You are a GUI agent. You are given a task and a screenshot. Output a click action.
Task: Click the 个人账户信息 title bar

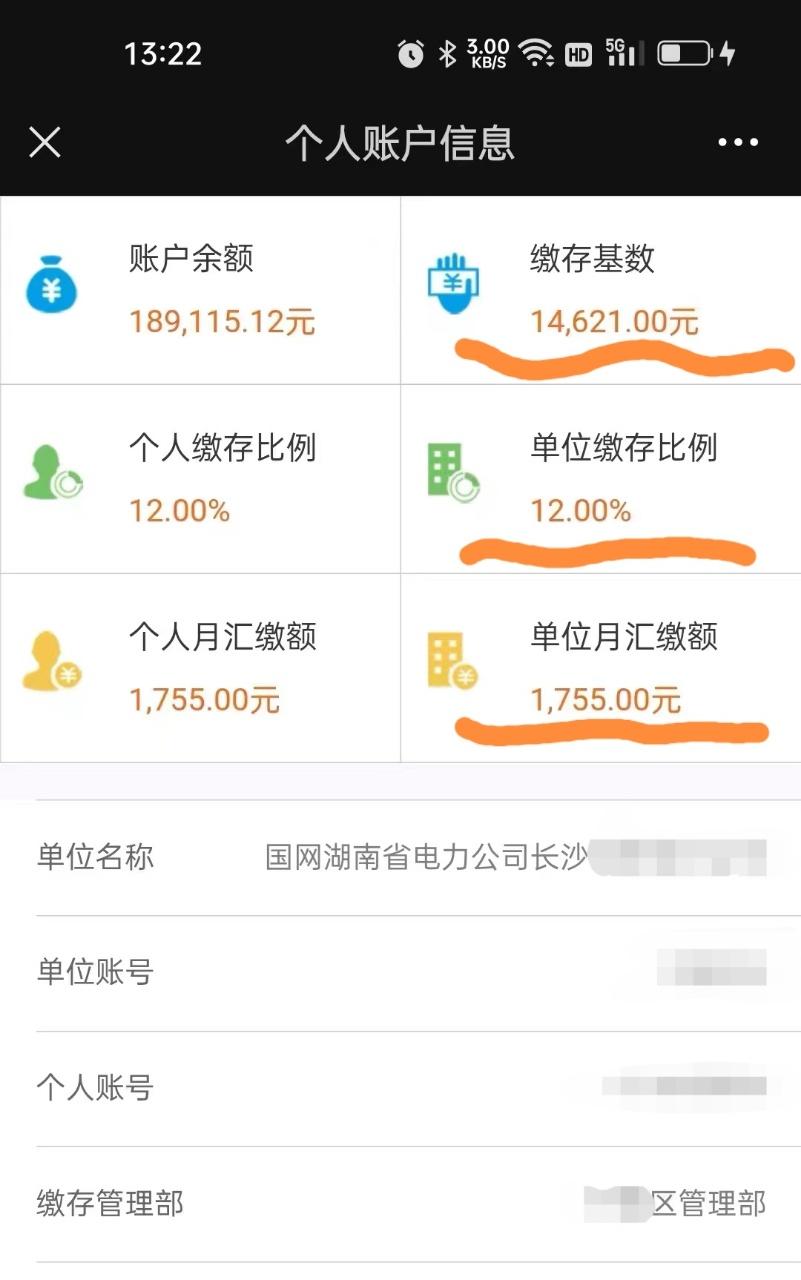point(400,143)
